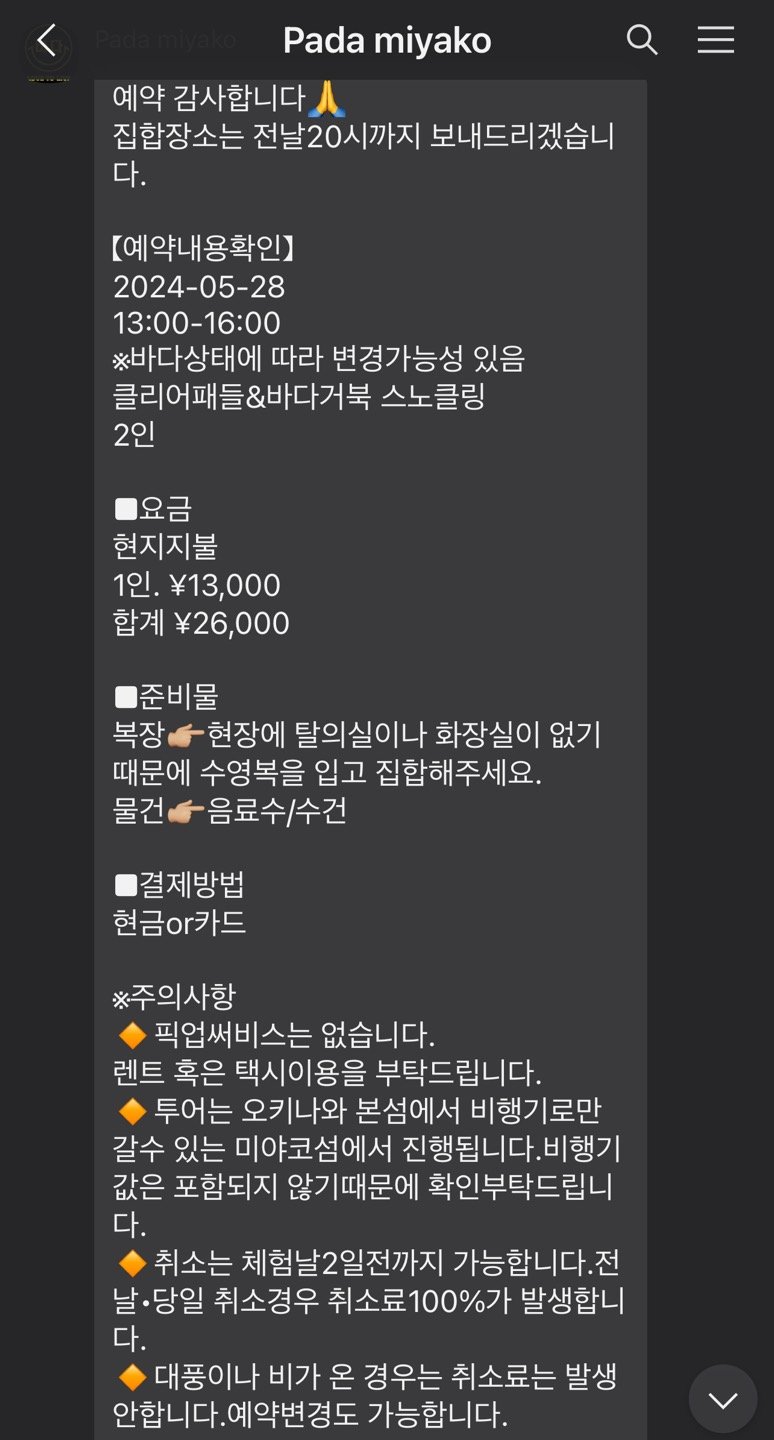Open the chat hamburger menu
The width and height of the screenshot is (774, 1440).
(715, 40)
